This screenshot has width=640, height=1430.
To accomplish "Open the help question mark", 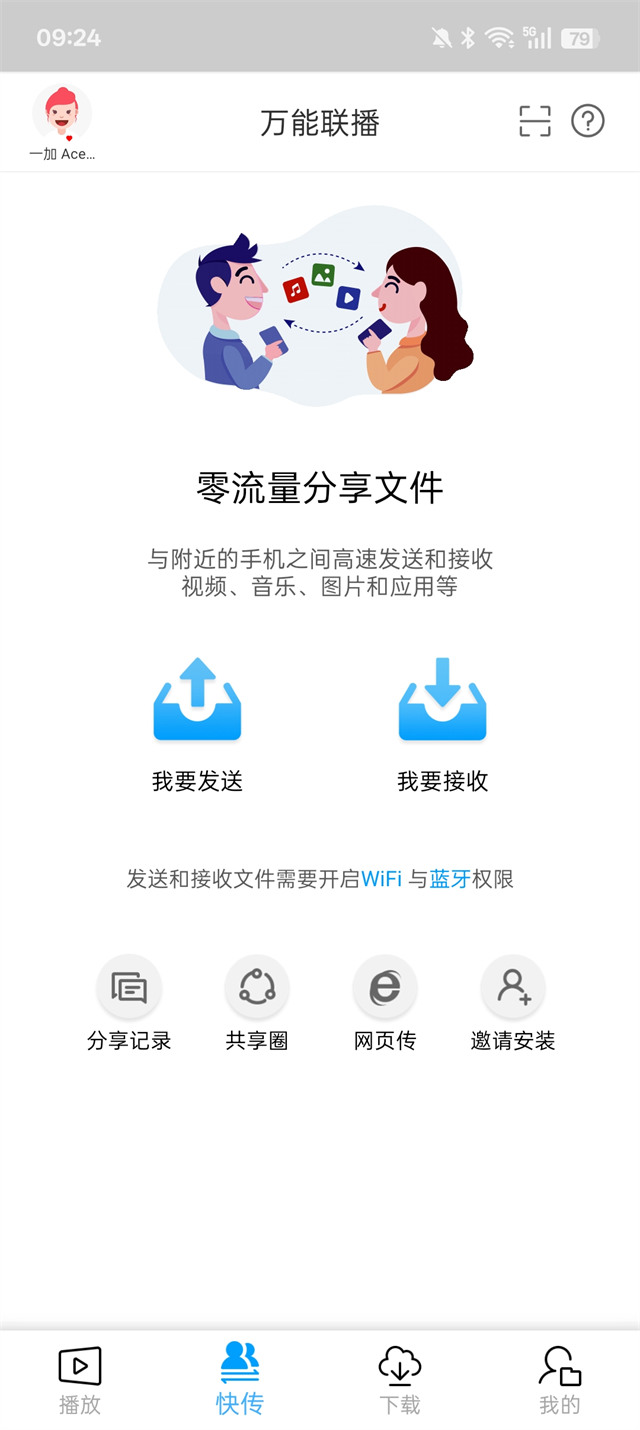I will pos(588,122).
